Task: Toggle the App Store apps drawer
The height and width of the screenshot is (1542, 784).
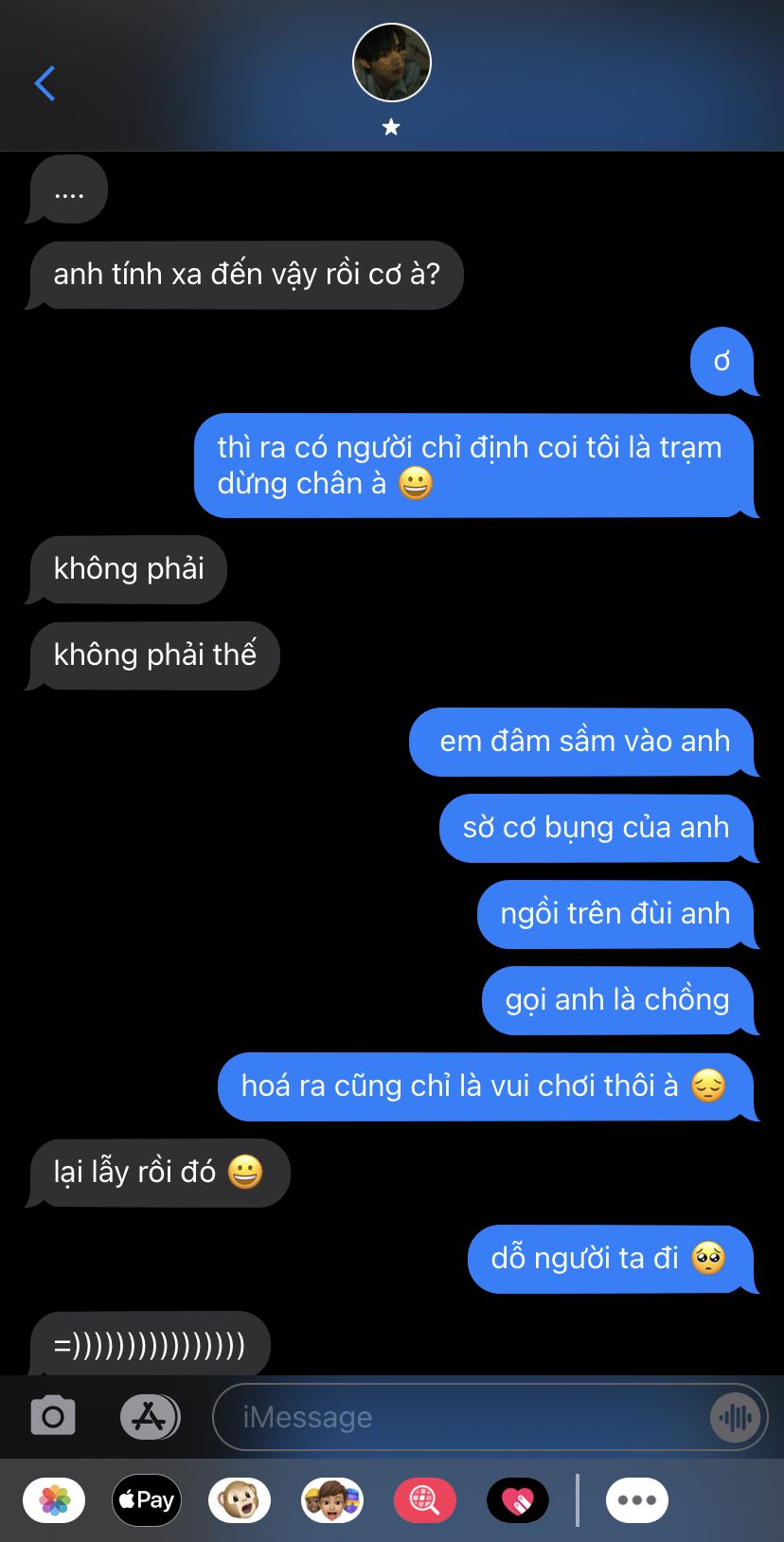Action: pos(150,1417)
